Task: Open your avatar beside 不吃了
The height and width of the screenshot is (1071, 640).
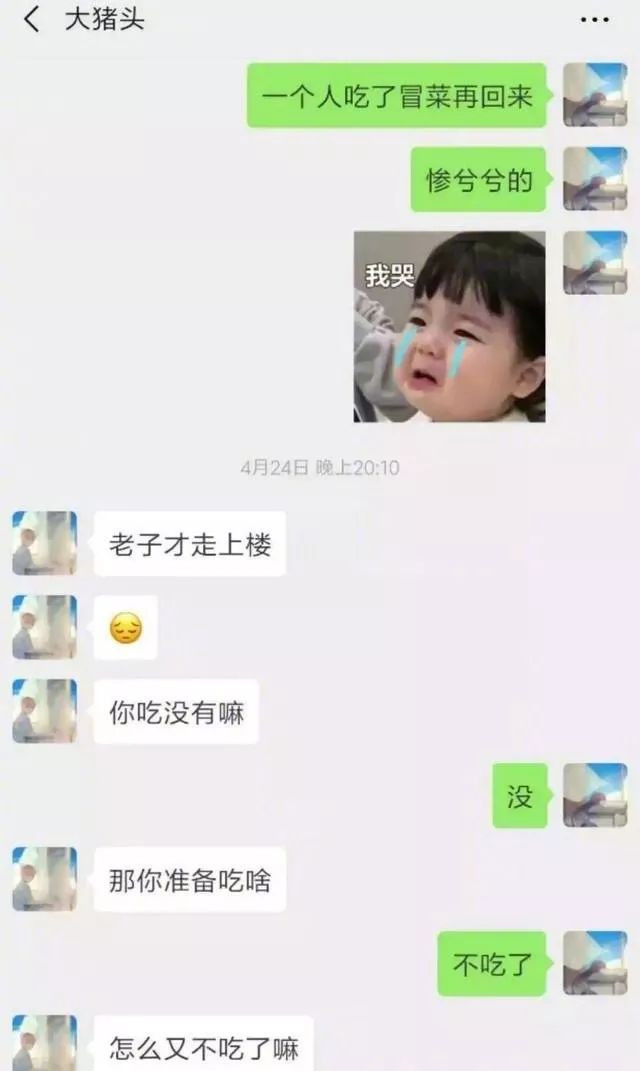Action: [595, 963]
